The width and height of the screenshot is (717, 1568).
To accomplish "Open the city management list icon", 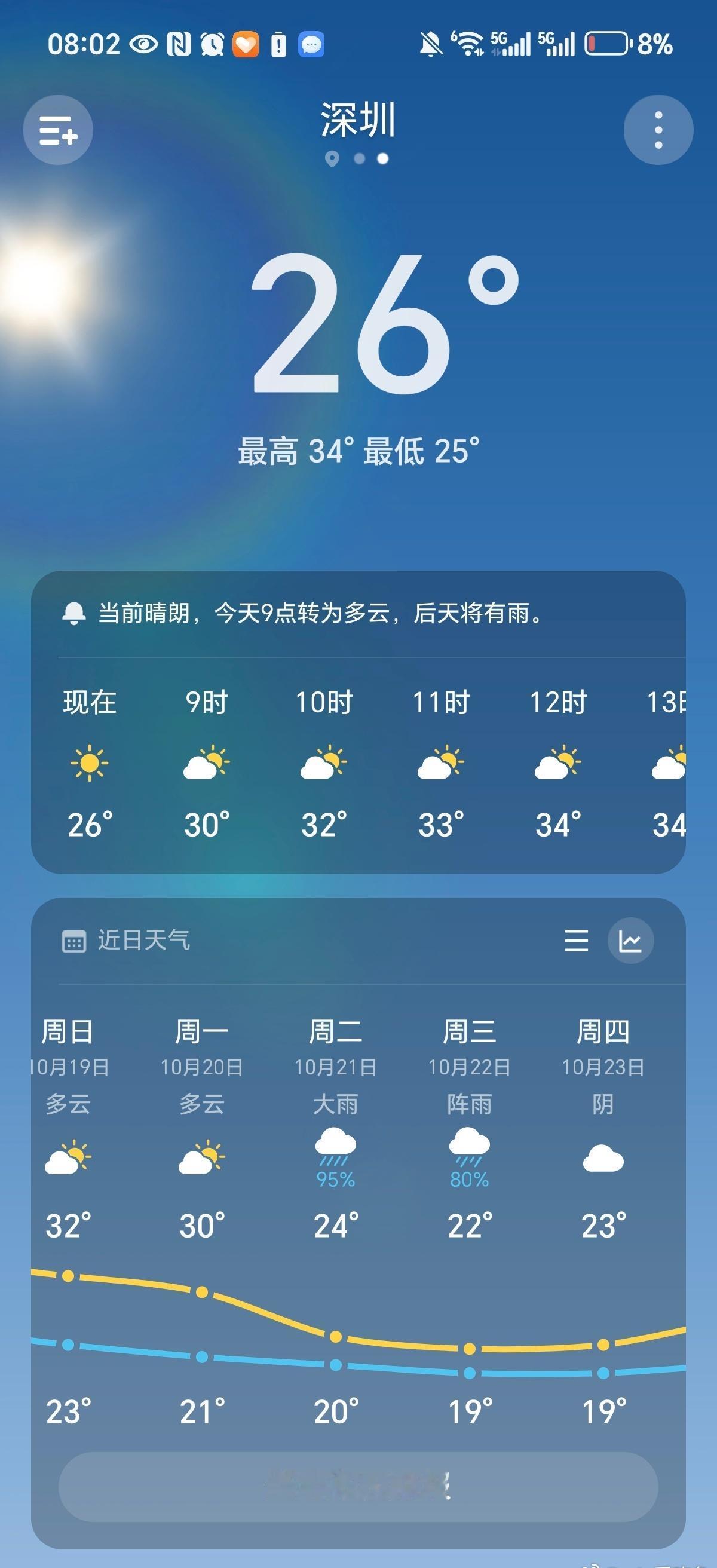I will point(58,130).
